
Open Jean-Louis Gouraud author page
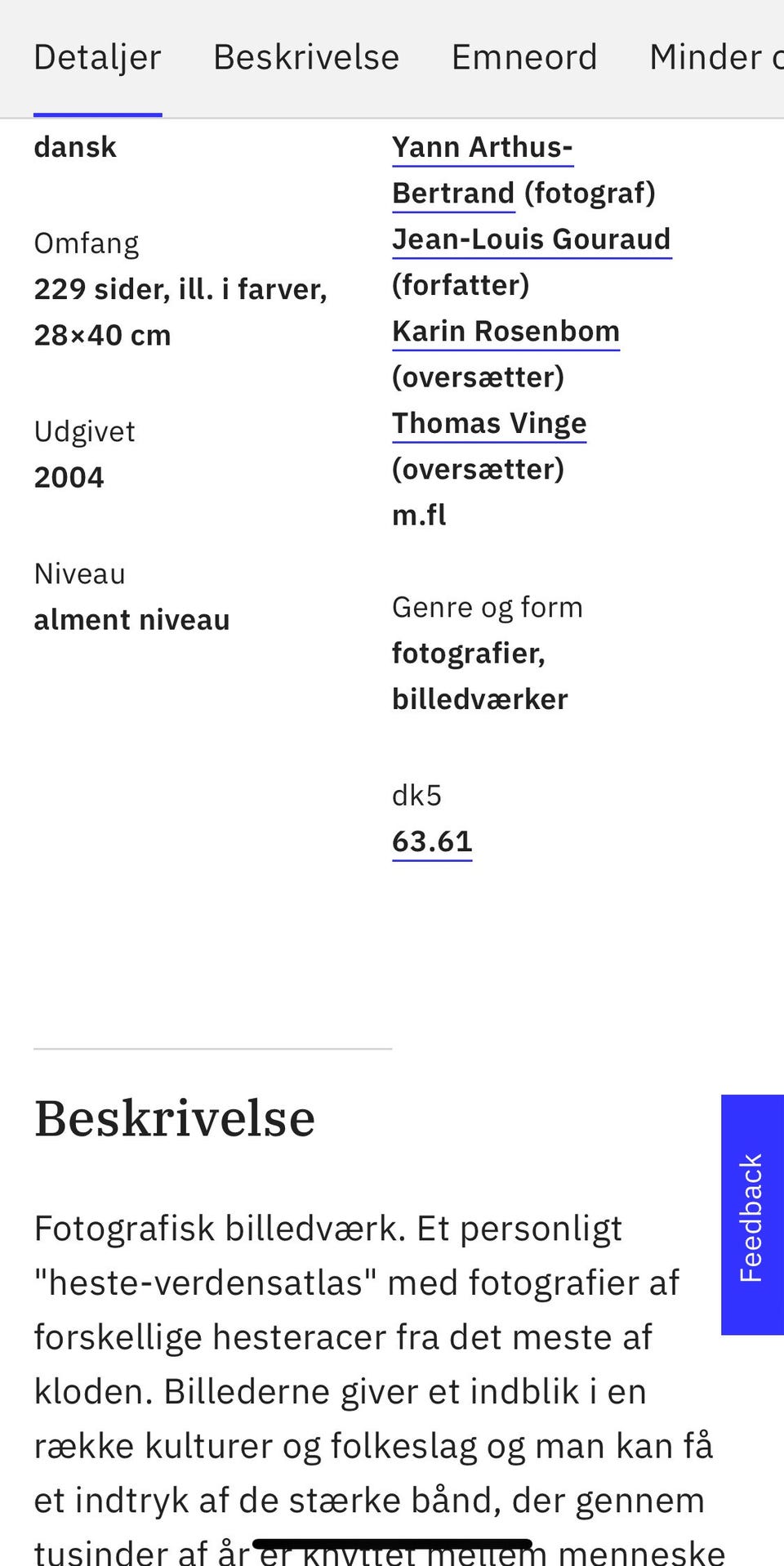click(531, 239)
